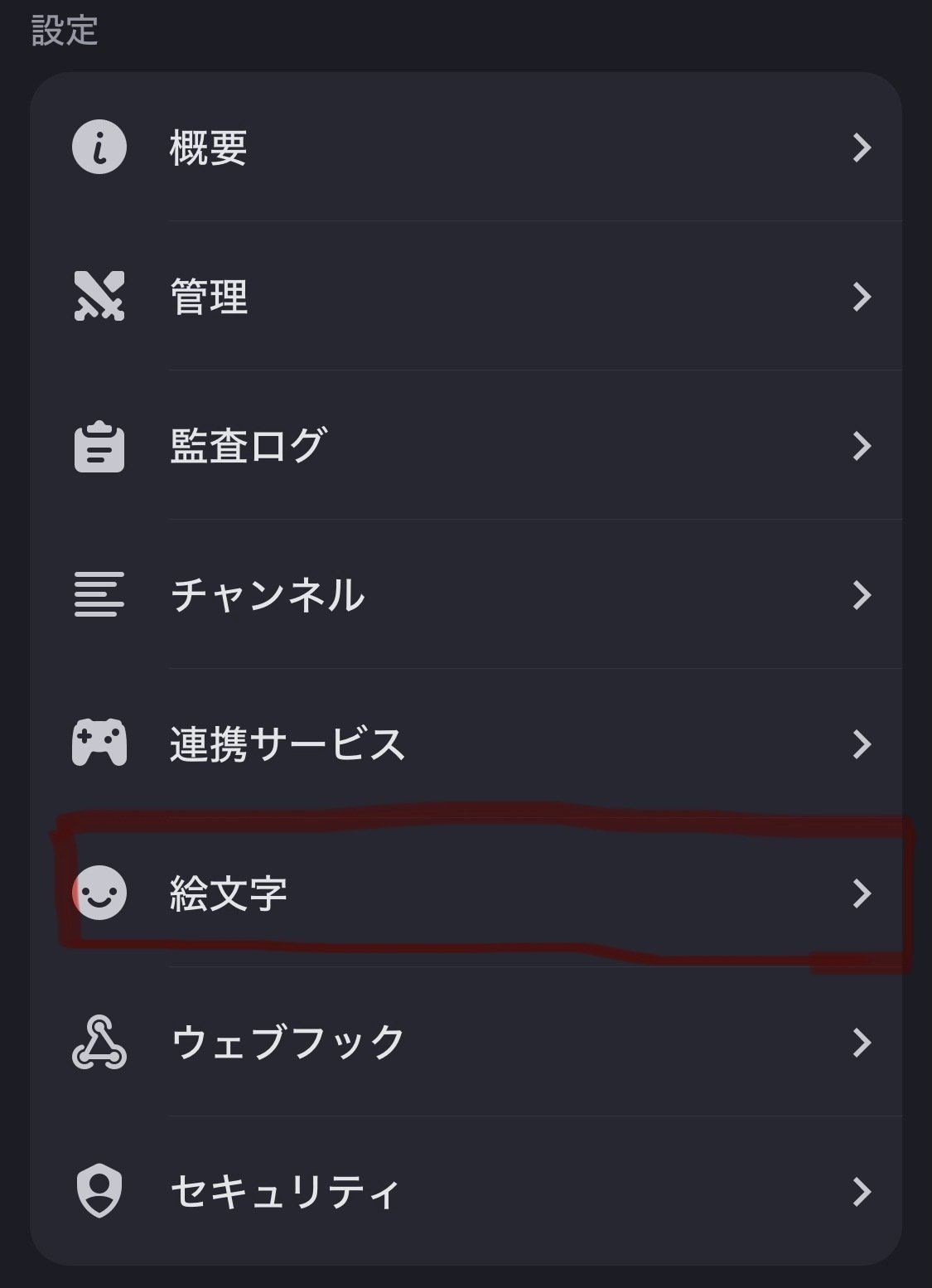932x1288 pixels.
Task: Click the ウェブフック text label
Action: click(x=286, y=1042)
